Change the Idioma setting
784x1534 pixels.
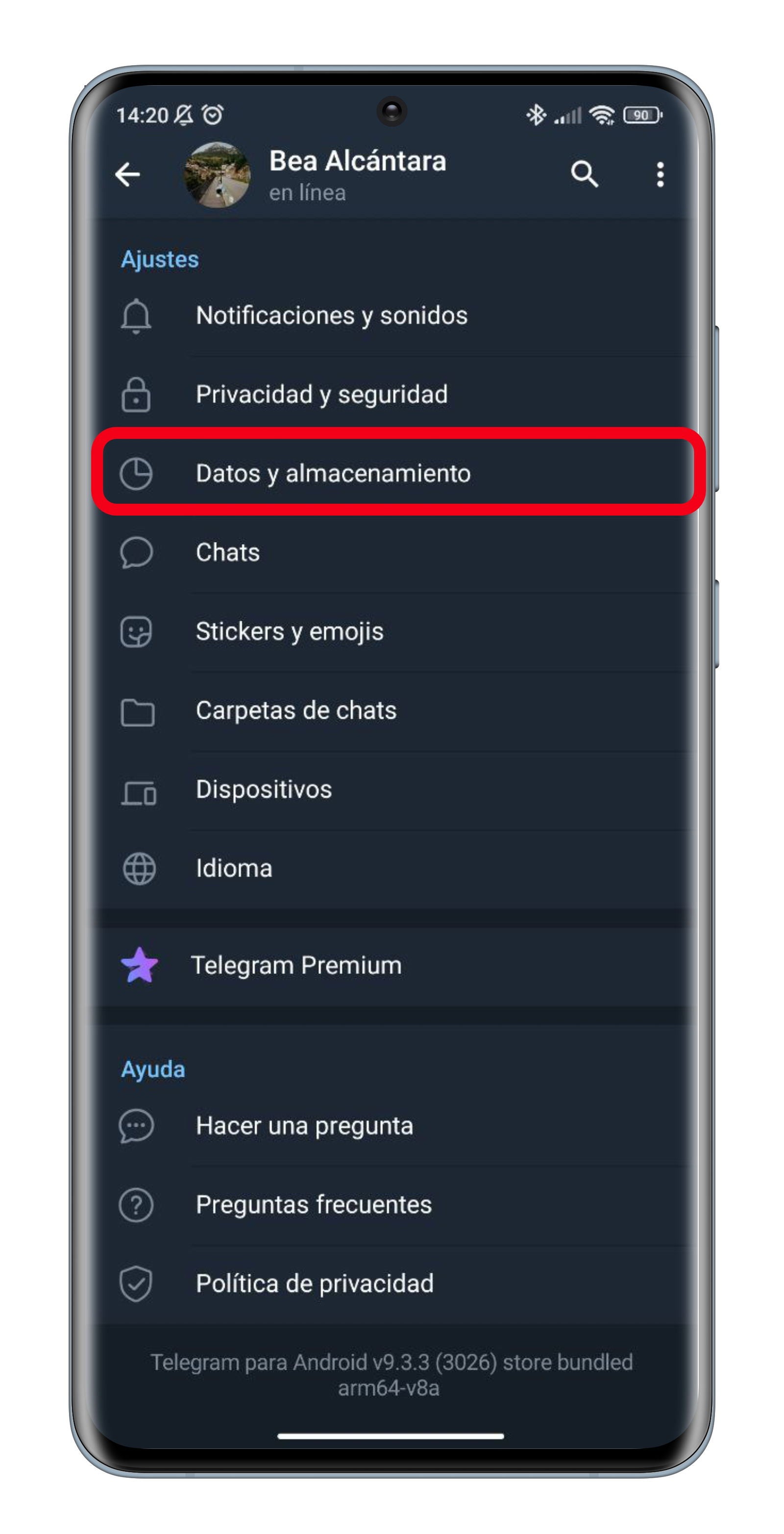pos(234,868)
